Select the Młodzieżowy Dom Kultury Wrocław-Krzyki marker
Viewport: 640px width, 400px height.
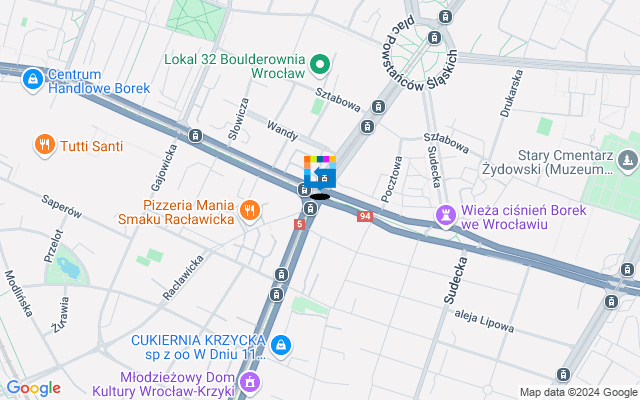point(249,381)
